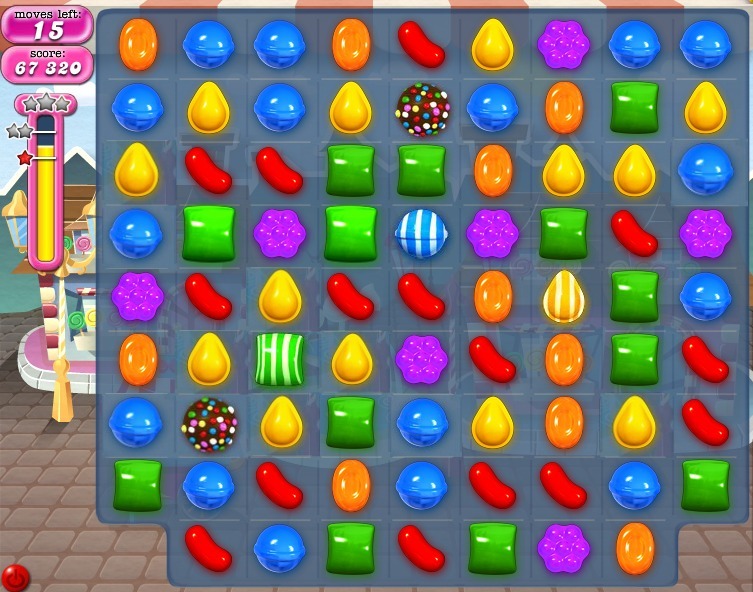Viewport: 753px width, 592px height.
Task: Select the yellow striped candy
Action: 564,297
